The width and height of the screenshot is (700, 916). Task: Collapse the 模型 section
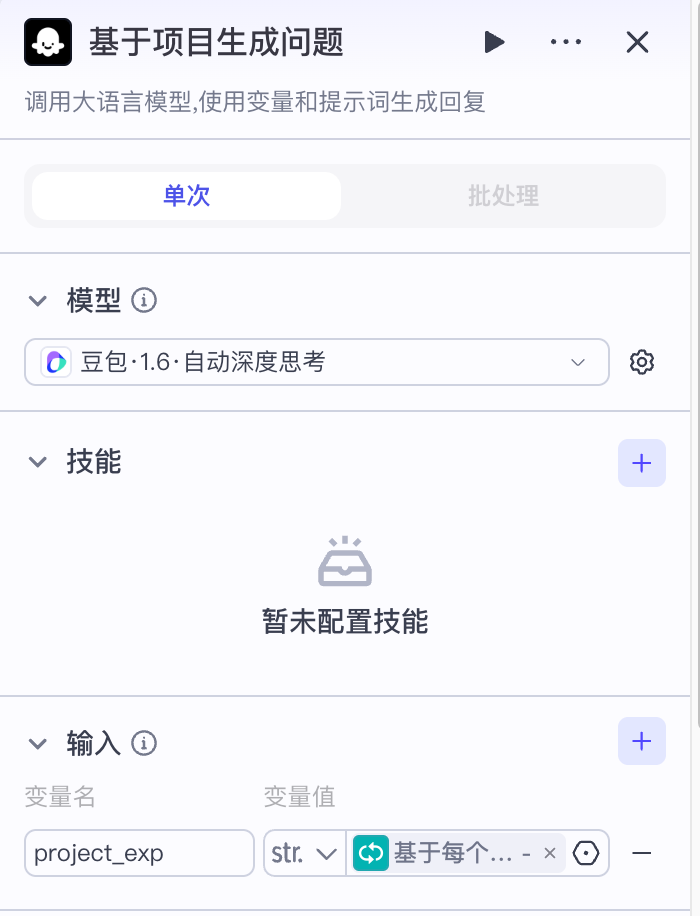[38, 300]
